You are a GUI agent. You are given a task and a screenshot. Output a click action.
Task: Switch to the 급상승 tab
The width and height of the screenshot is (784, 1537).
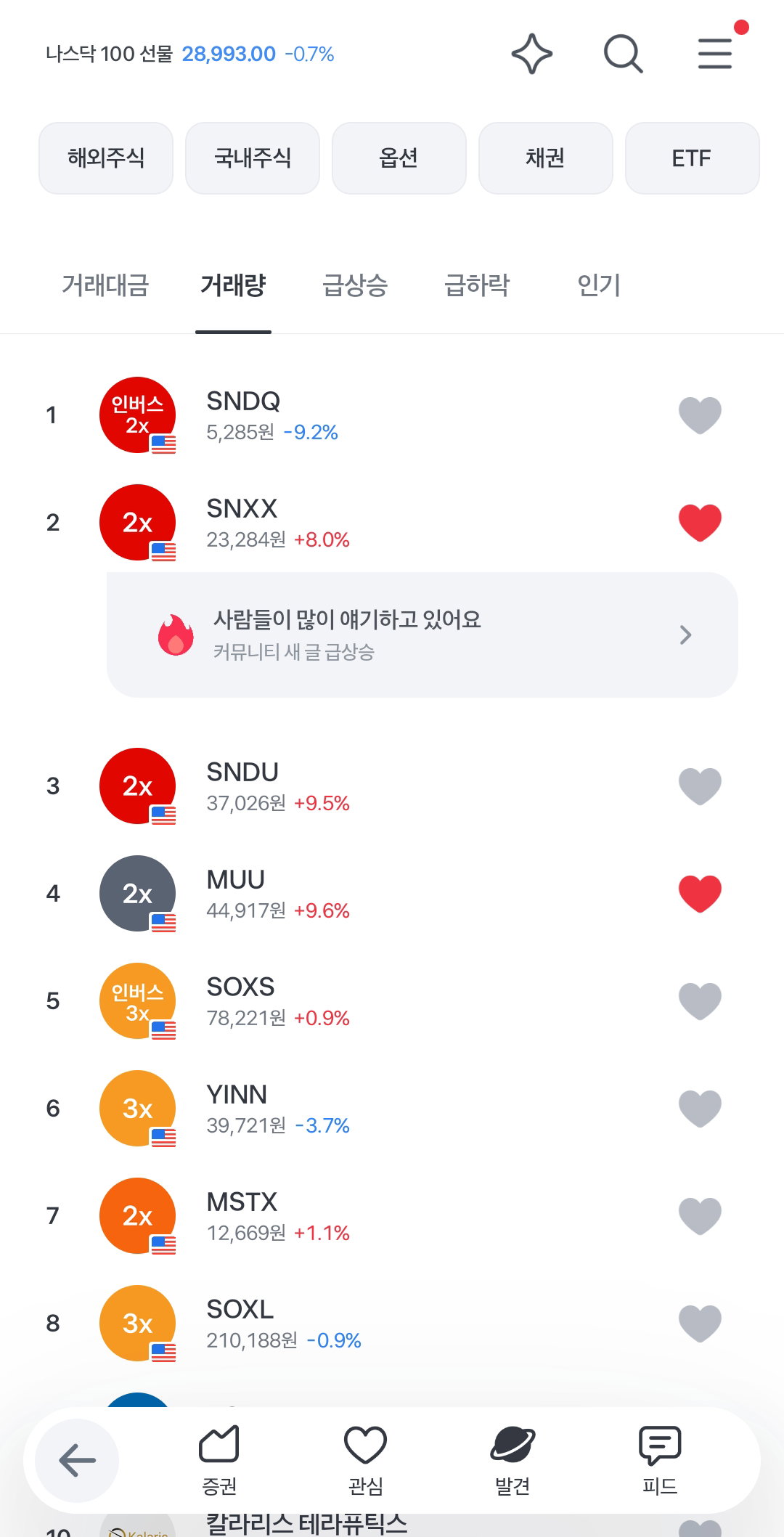[x=355, y=285]
